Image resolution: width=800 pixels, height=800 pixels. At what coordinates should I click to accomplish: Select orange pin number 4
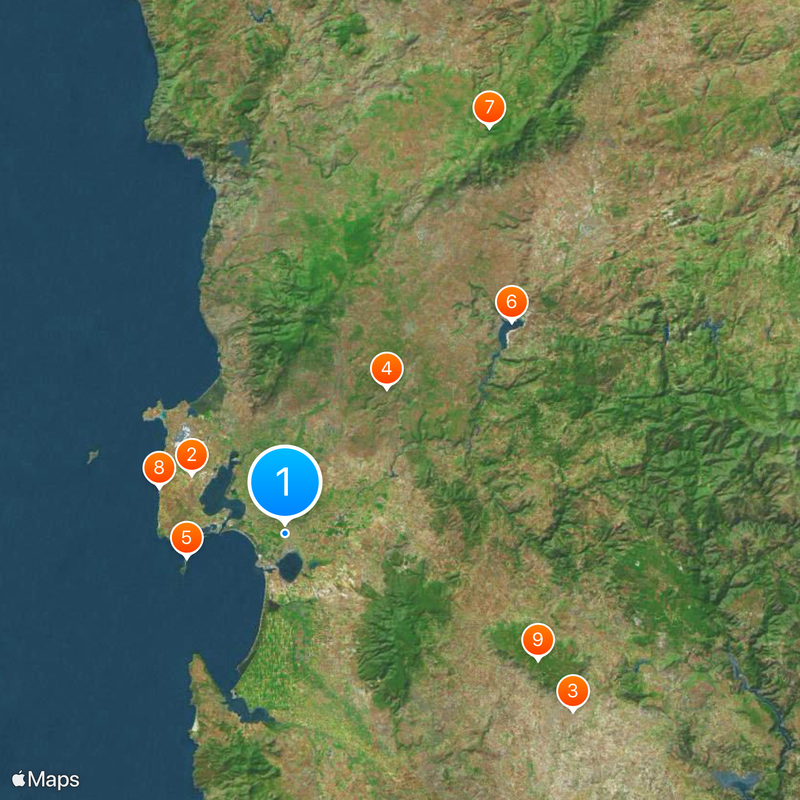pos(387,369)
